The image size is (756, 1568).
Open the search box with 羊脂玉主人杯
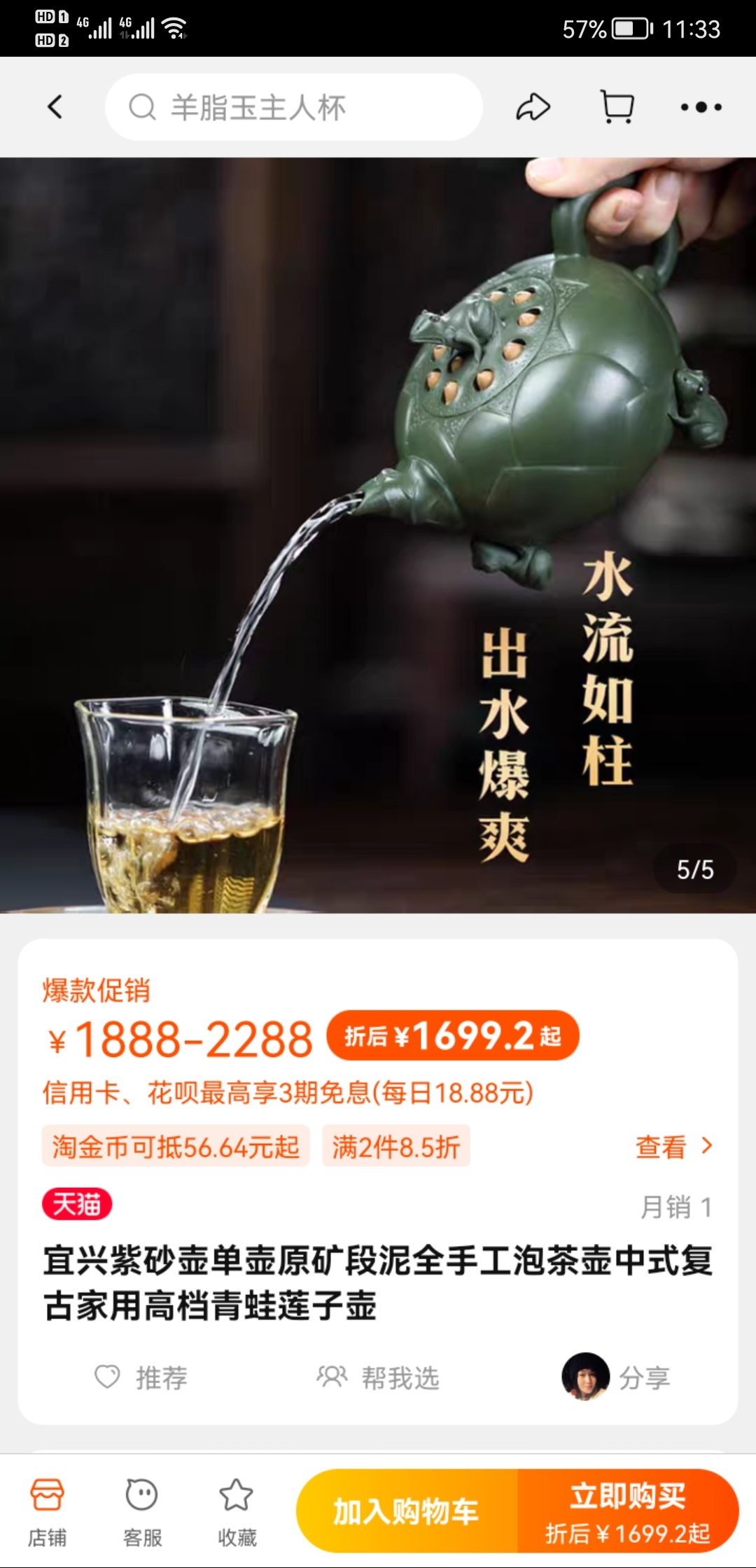(x=294, y=108)
